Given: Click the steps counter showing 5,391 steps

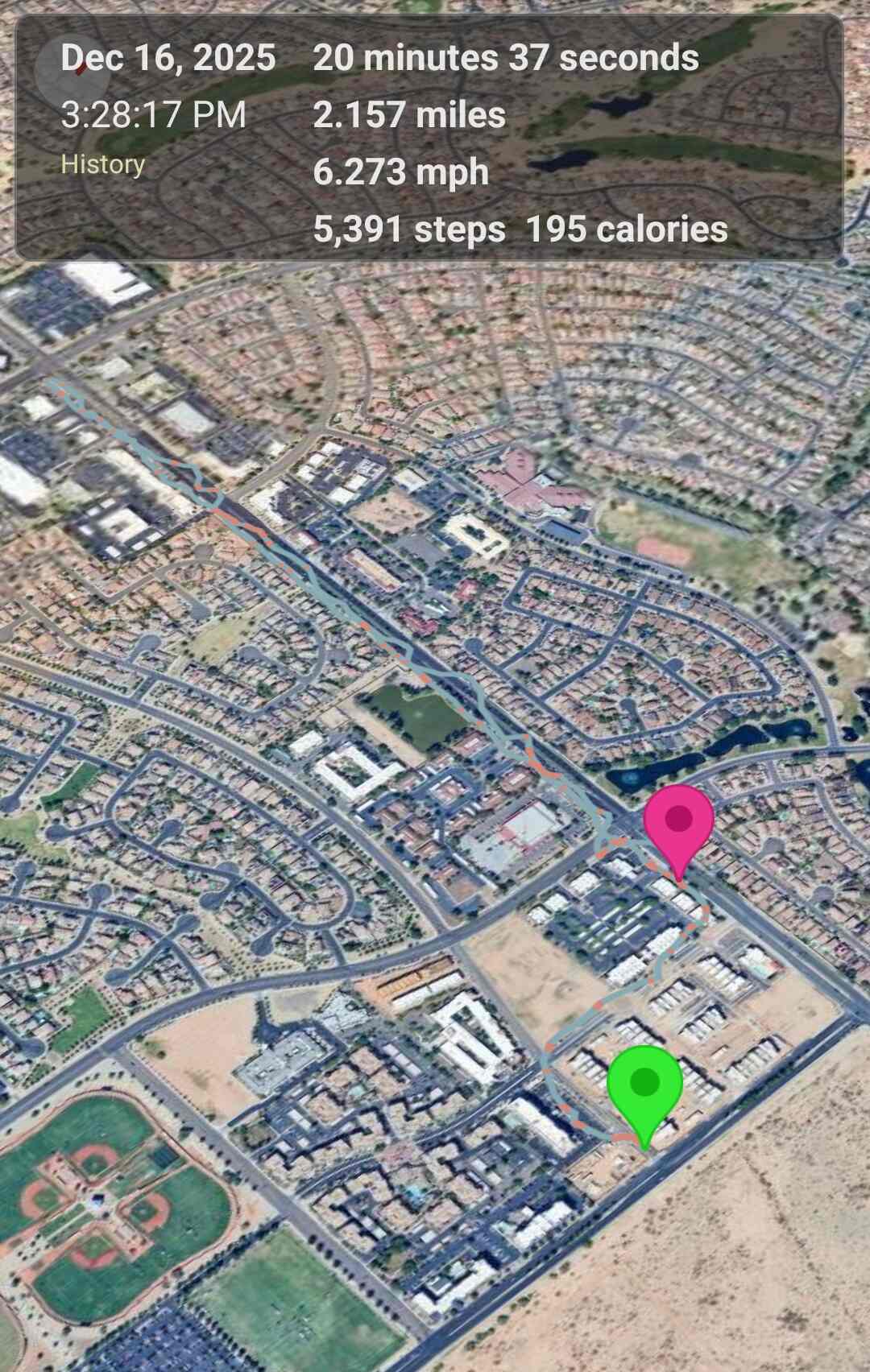Looking at the screenshot, I should (408, 231).
